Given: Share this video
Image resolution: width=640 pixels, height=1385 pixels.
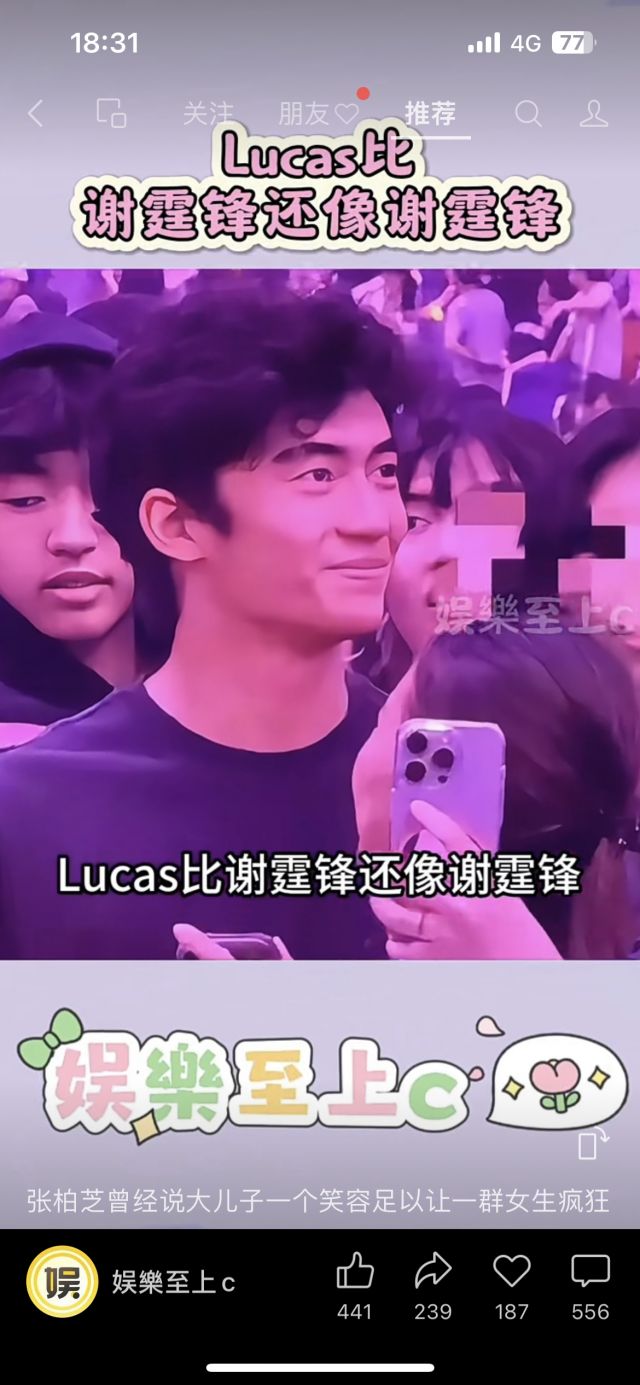Looking at the screenshot, I should pyautogui.click(x=433, y=1273).
